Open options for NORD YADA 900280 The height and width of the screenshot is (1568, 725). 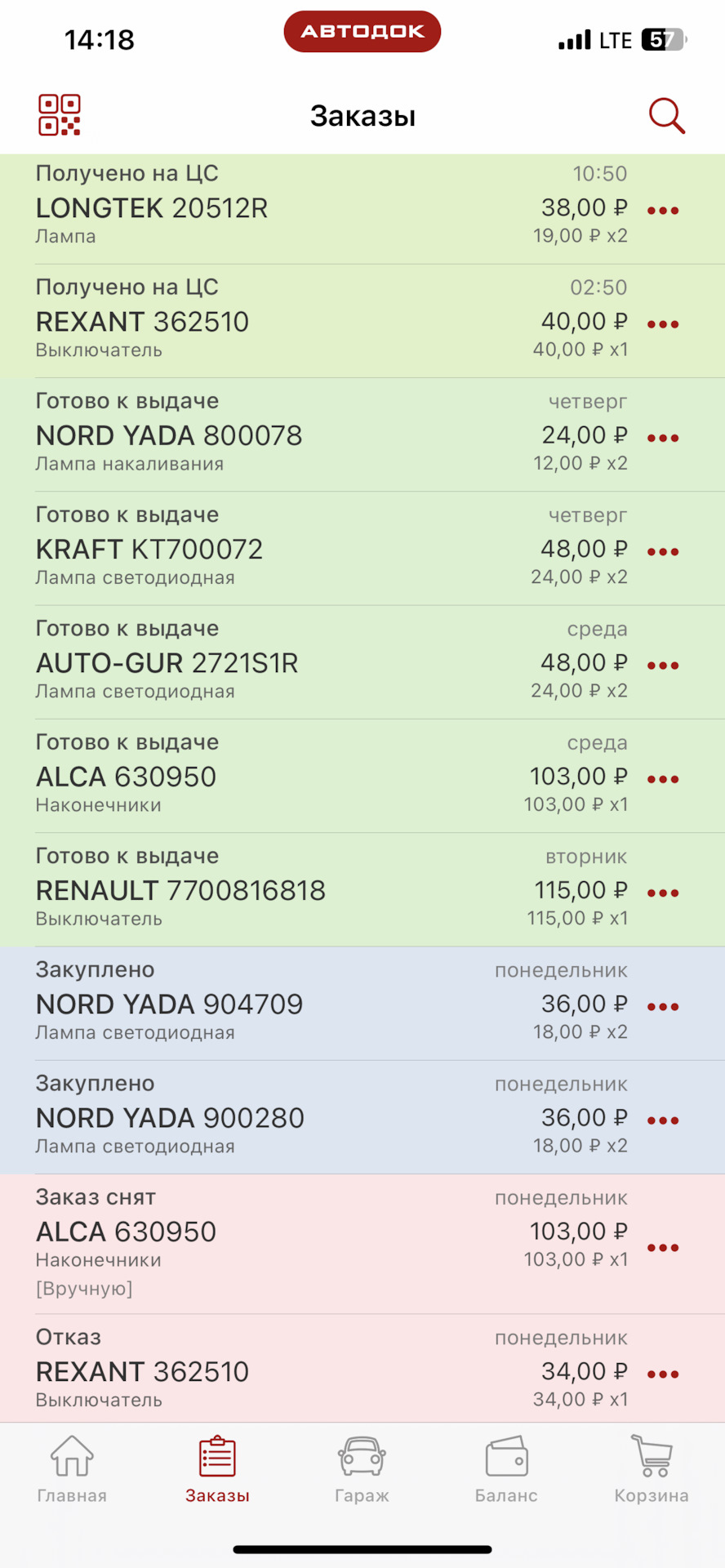click(663, 1120)
